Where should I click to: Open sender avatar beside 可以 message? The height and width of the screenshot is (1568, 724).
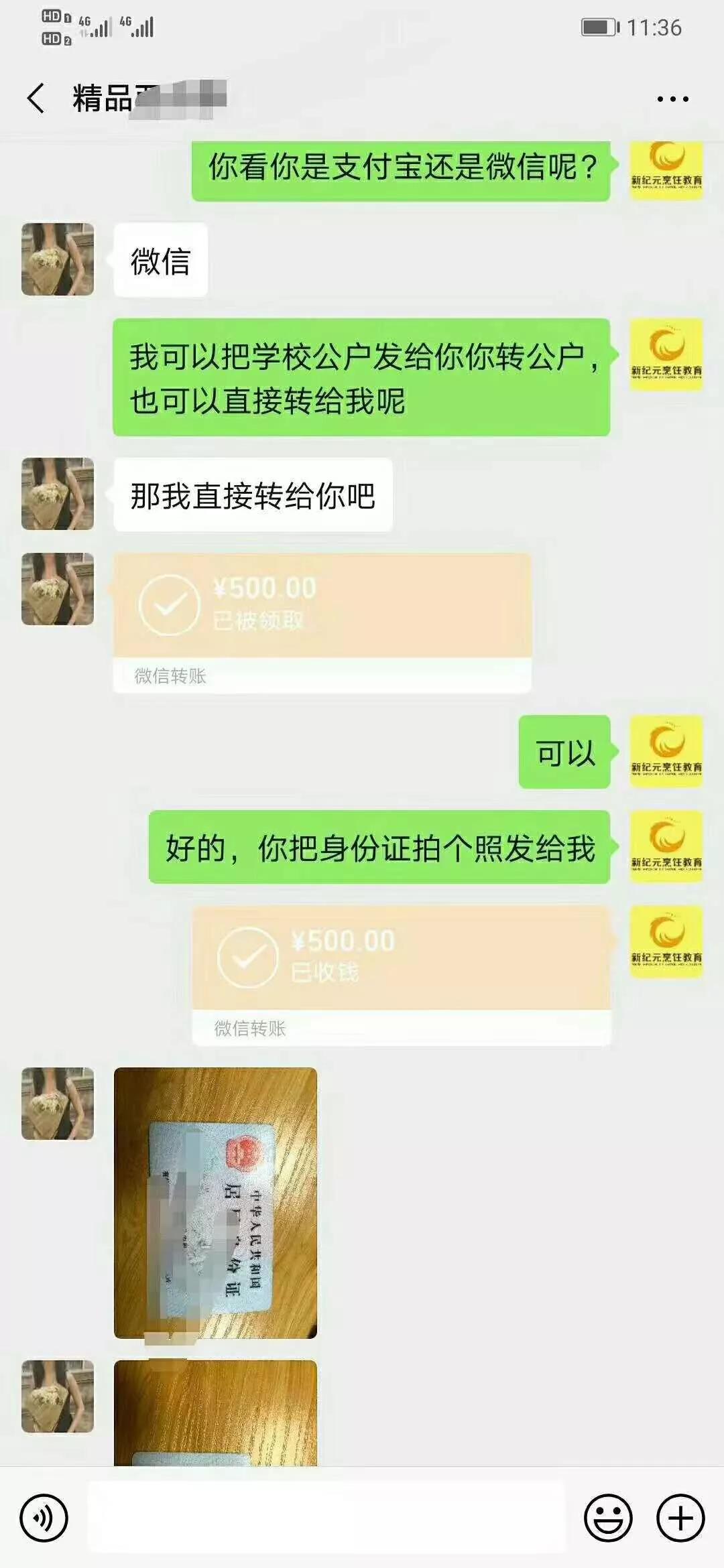(666, 751)
